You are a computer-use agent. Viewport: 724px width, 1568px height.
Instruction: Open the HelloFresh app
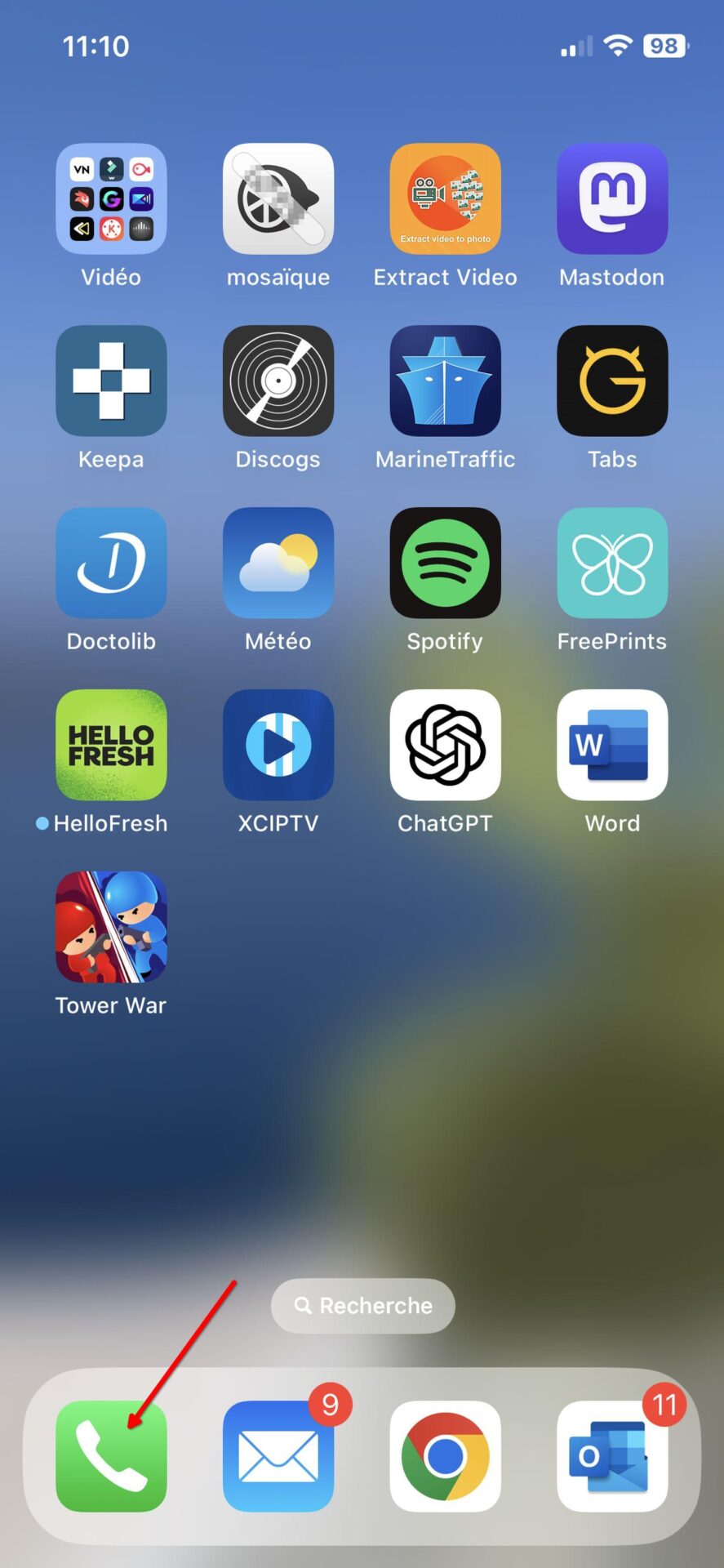111,745
